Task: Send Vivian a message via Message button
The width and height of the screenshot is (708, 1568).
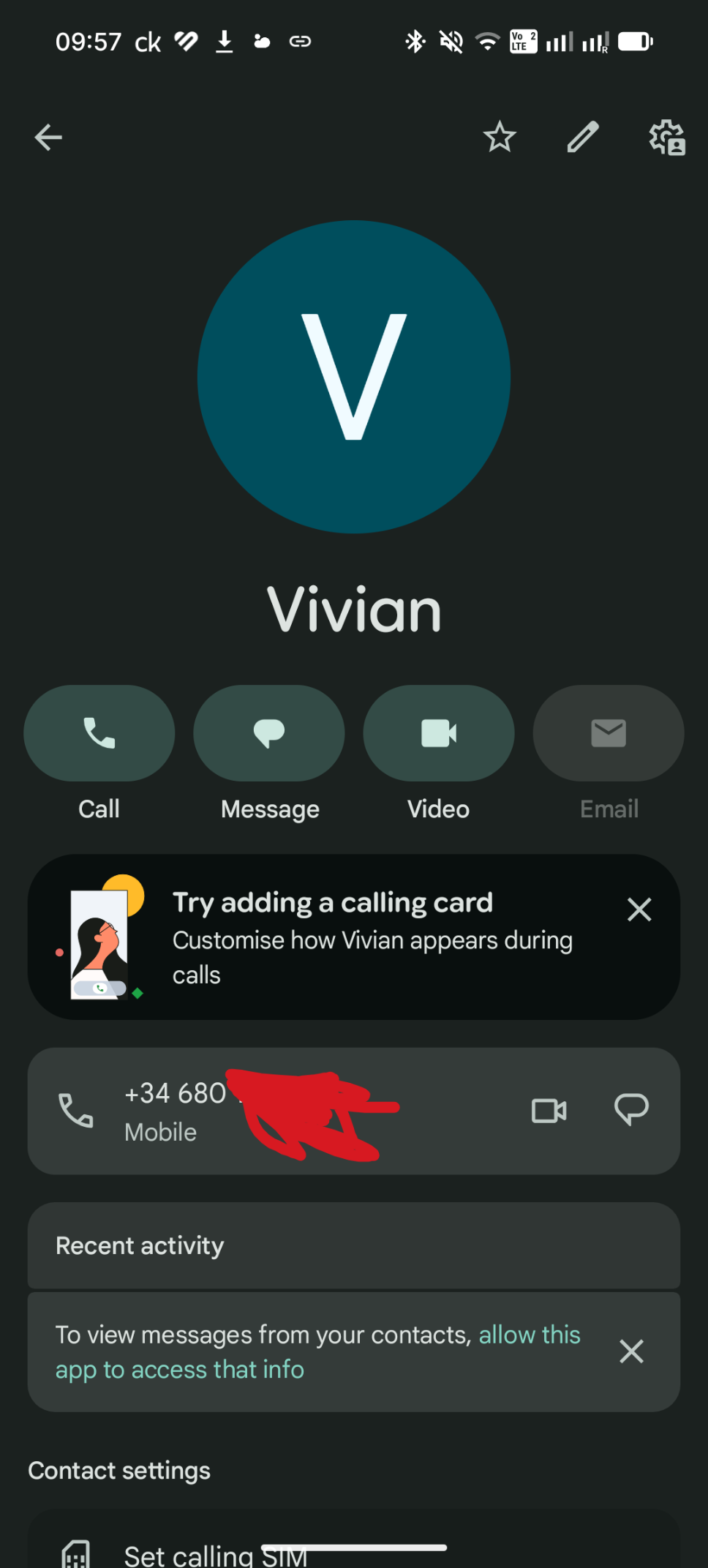Action: (269, 733)
